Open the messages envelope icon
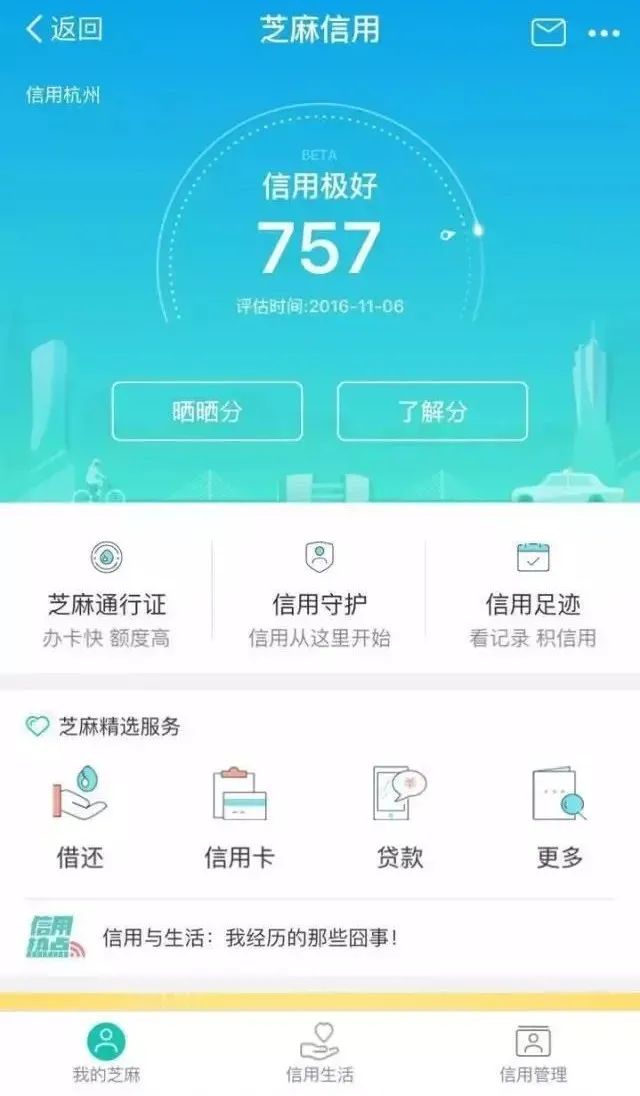Viewport: 640px width, 1096px height. (x=547, y=32)
